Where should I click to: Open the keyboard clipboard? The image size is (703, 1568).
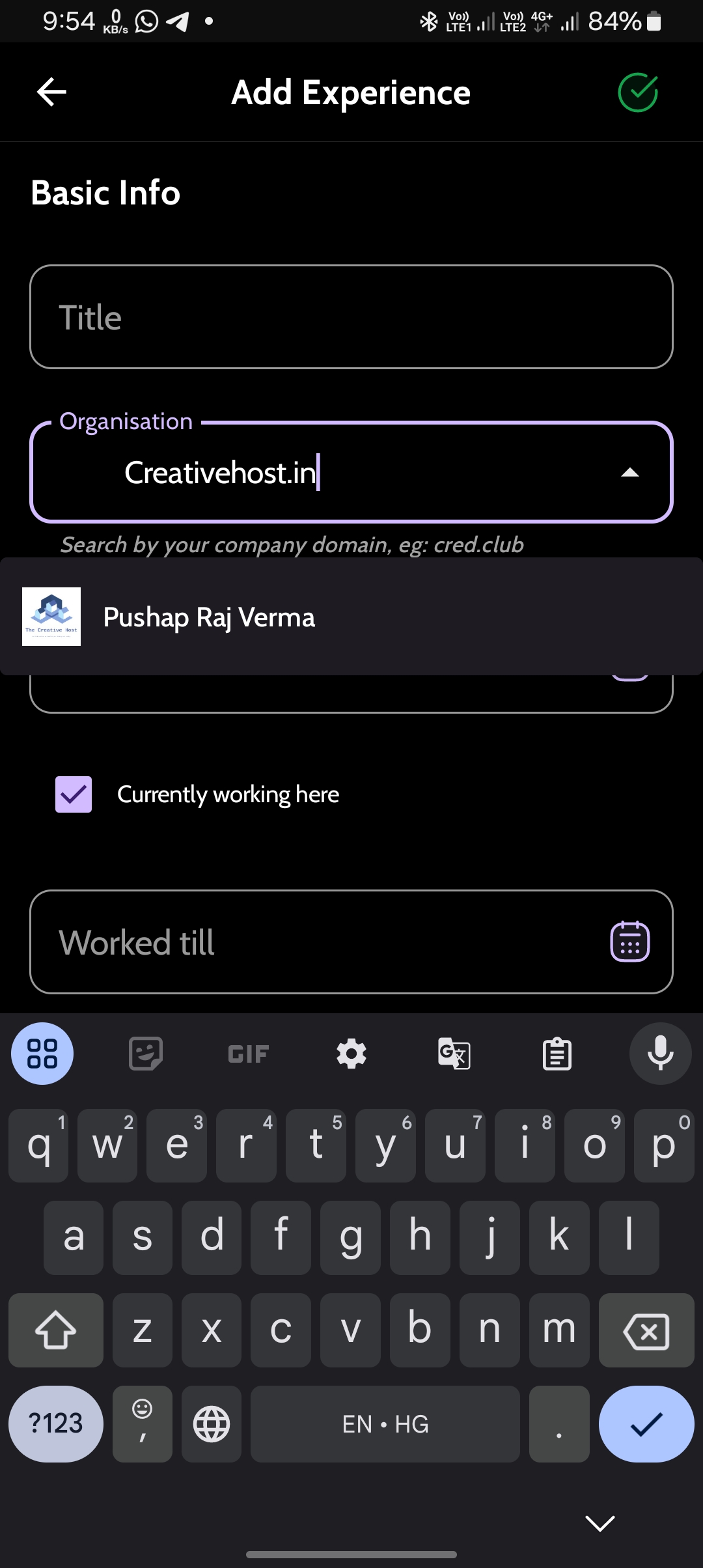click(x=557, y=1054)
